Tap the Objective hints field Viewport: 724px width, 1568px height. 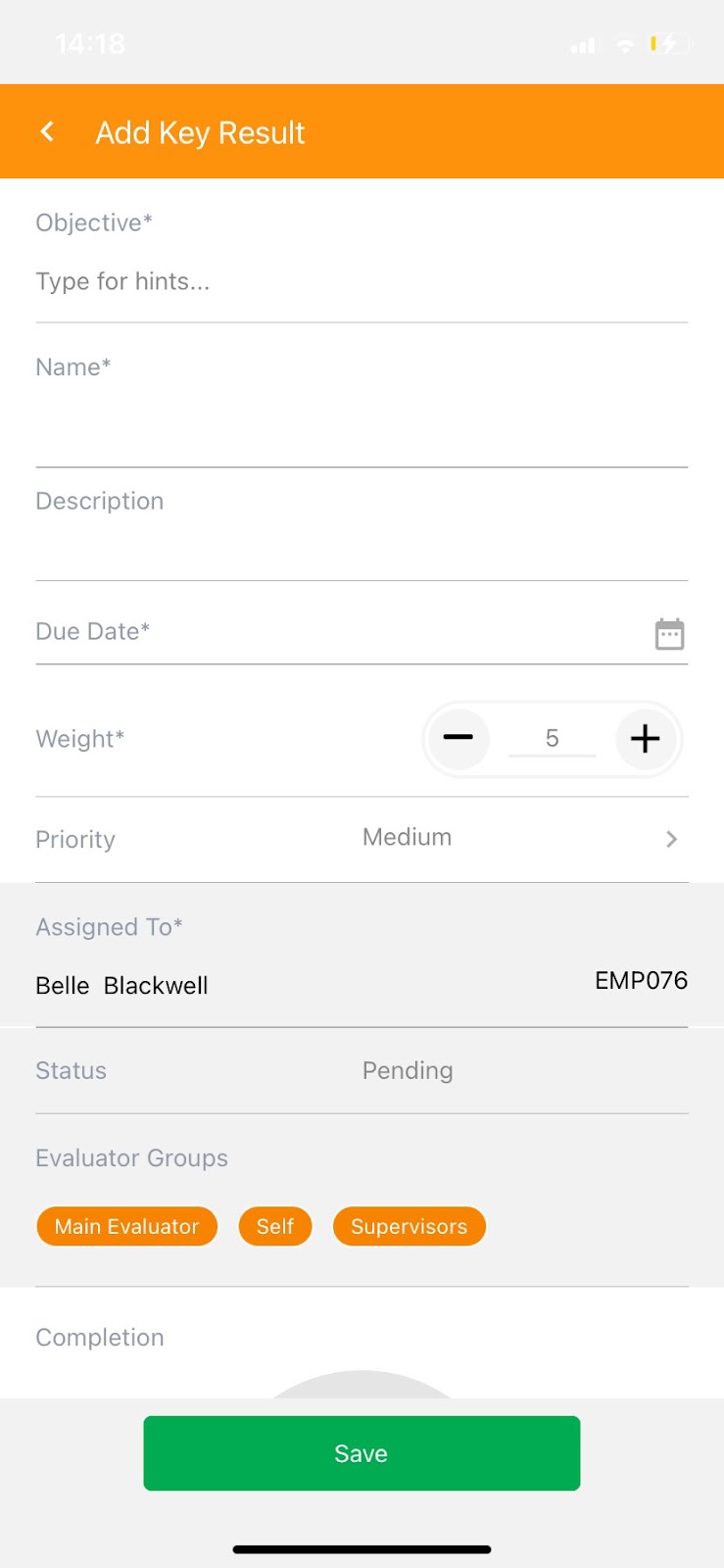[121, 281]
